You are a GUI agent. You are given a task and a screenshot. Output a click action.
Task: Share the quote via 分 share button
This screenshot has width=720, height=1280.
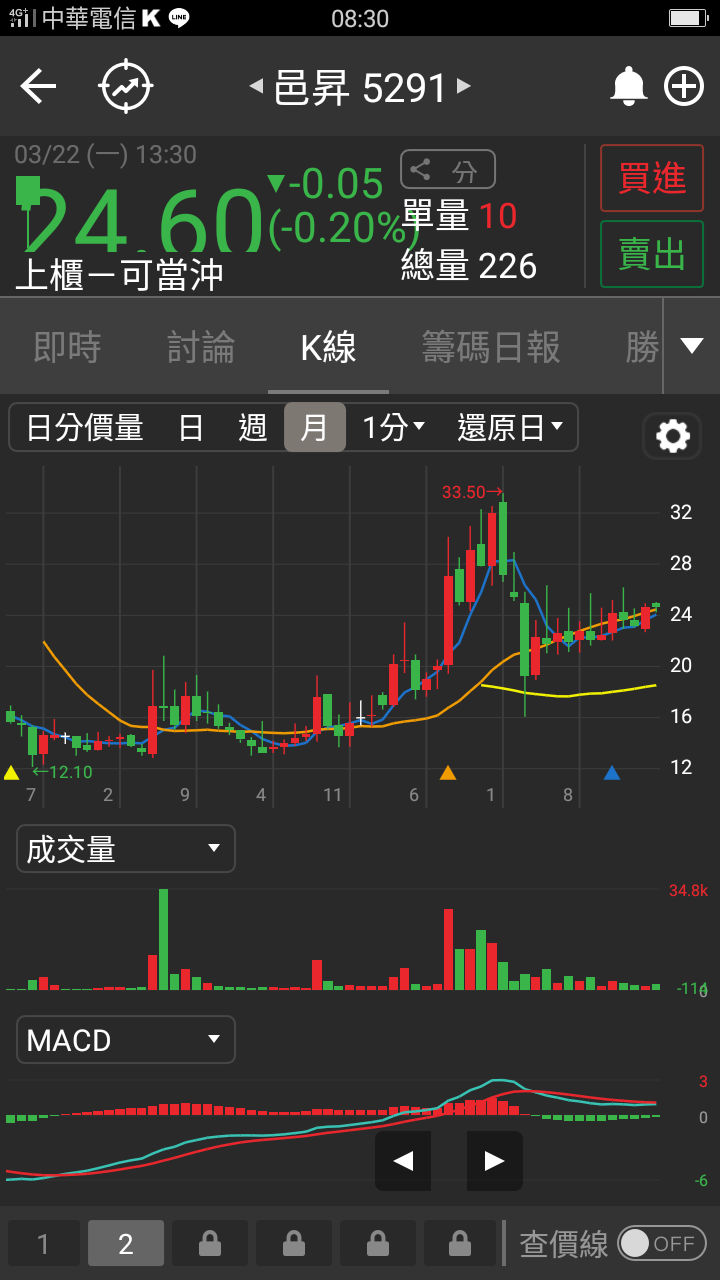(447, 170)
